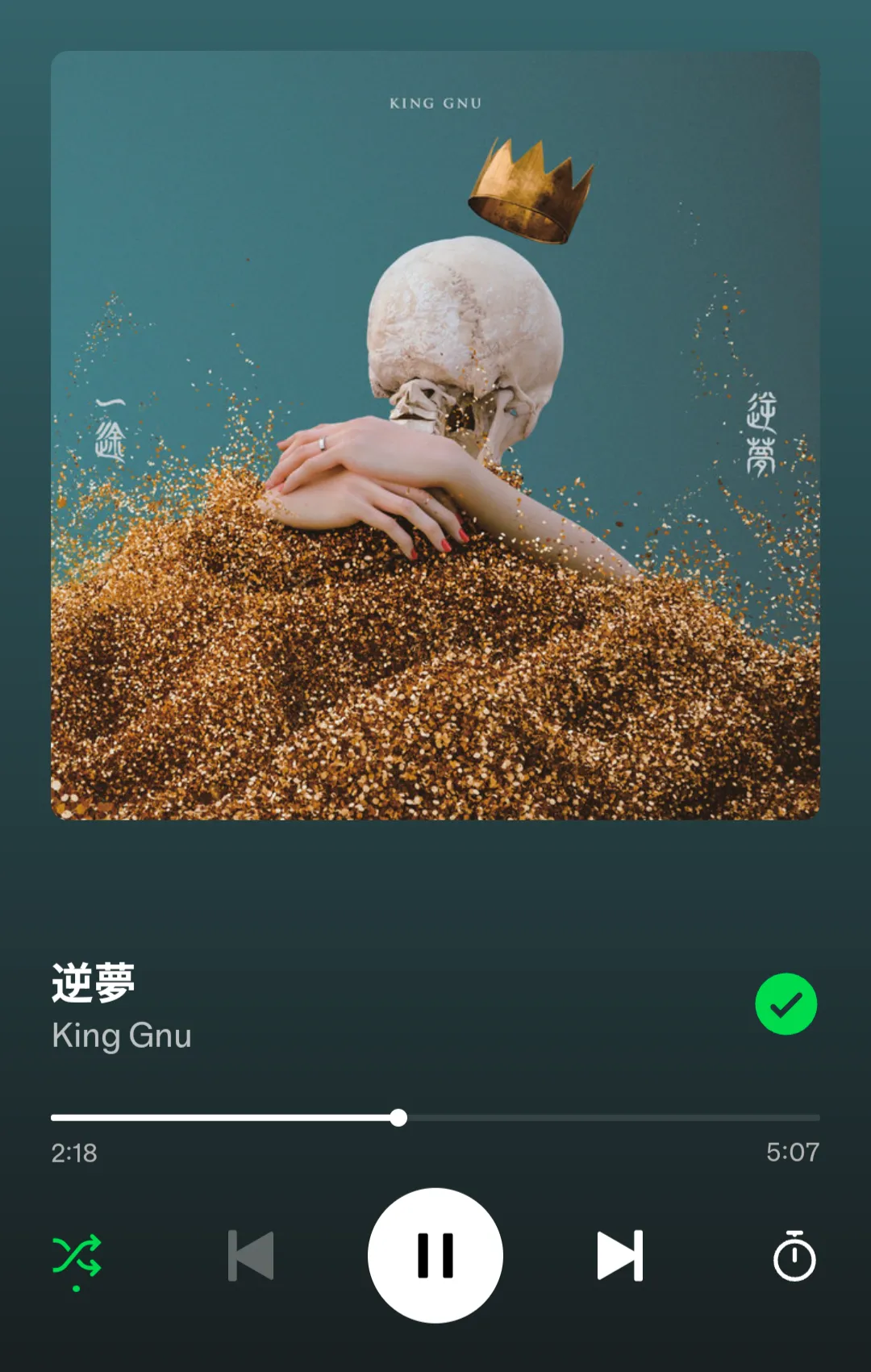871x1372 pixels.
Task: Go back to the previous track
Action: (x=251, y=1255)
